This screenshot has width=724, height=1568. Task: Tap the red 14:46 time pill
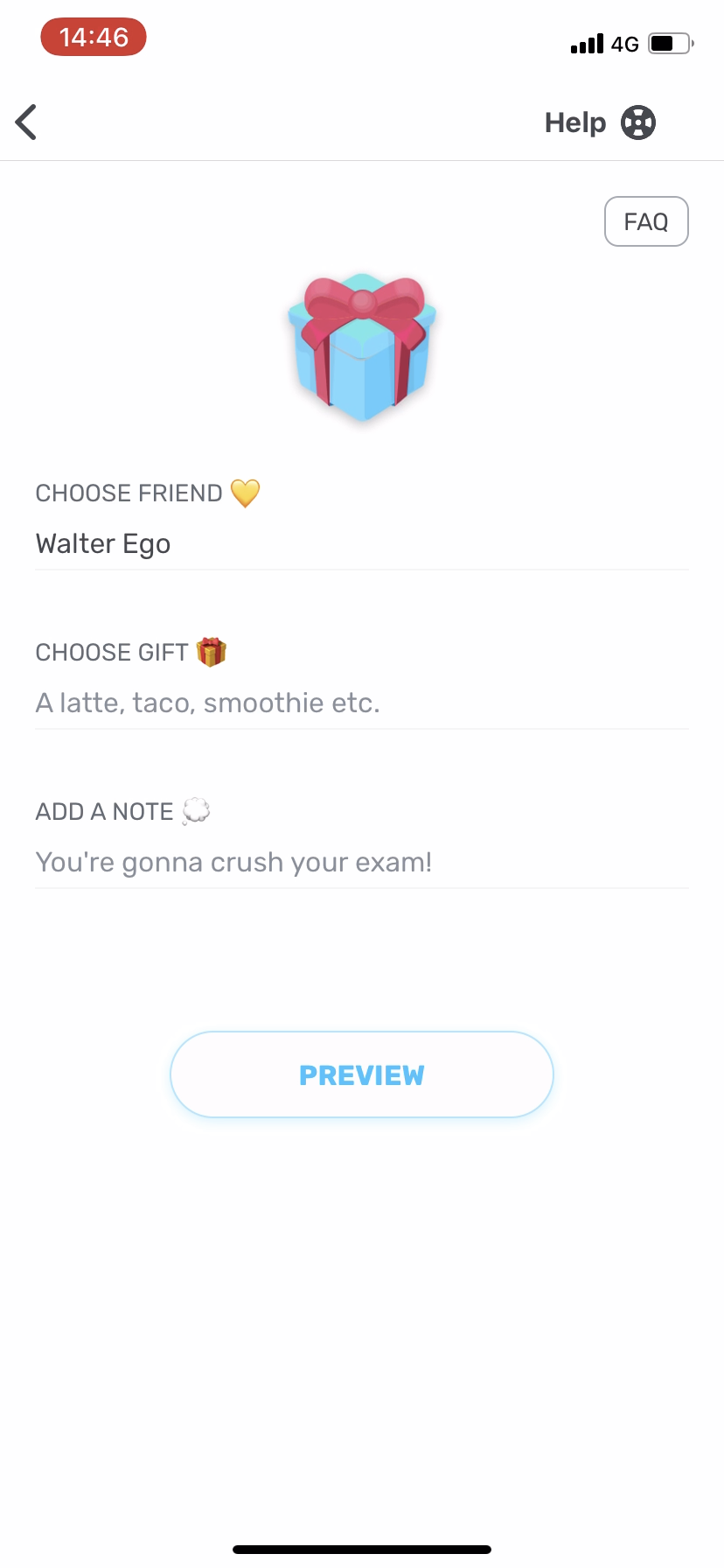tap(94, 37)
